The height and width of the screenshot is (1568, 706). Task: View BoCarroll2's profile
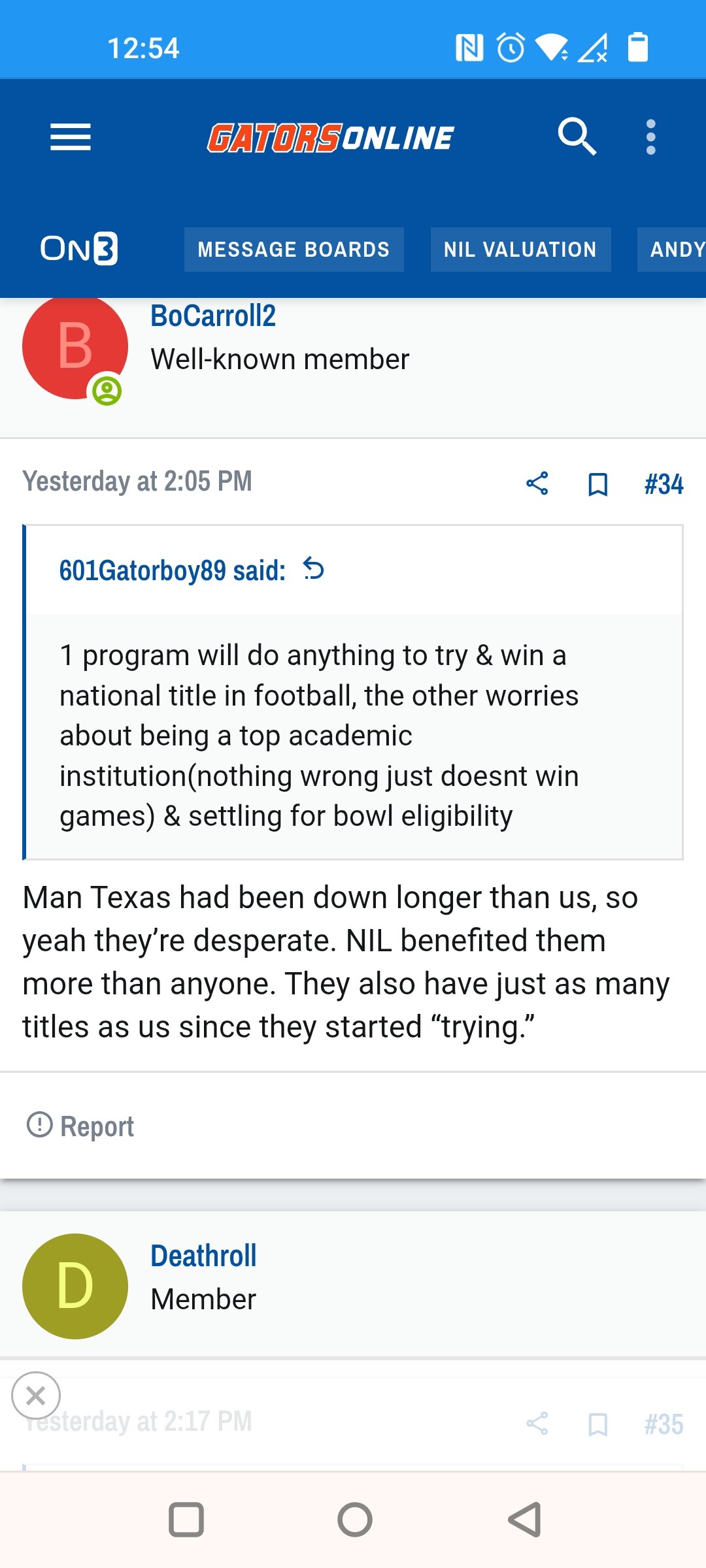point(213,316)
